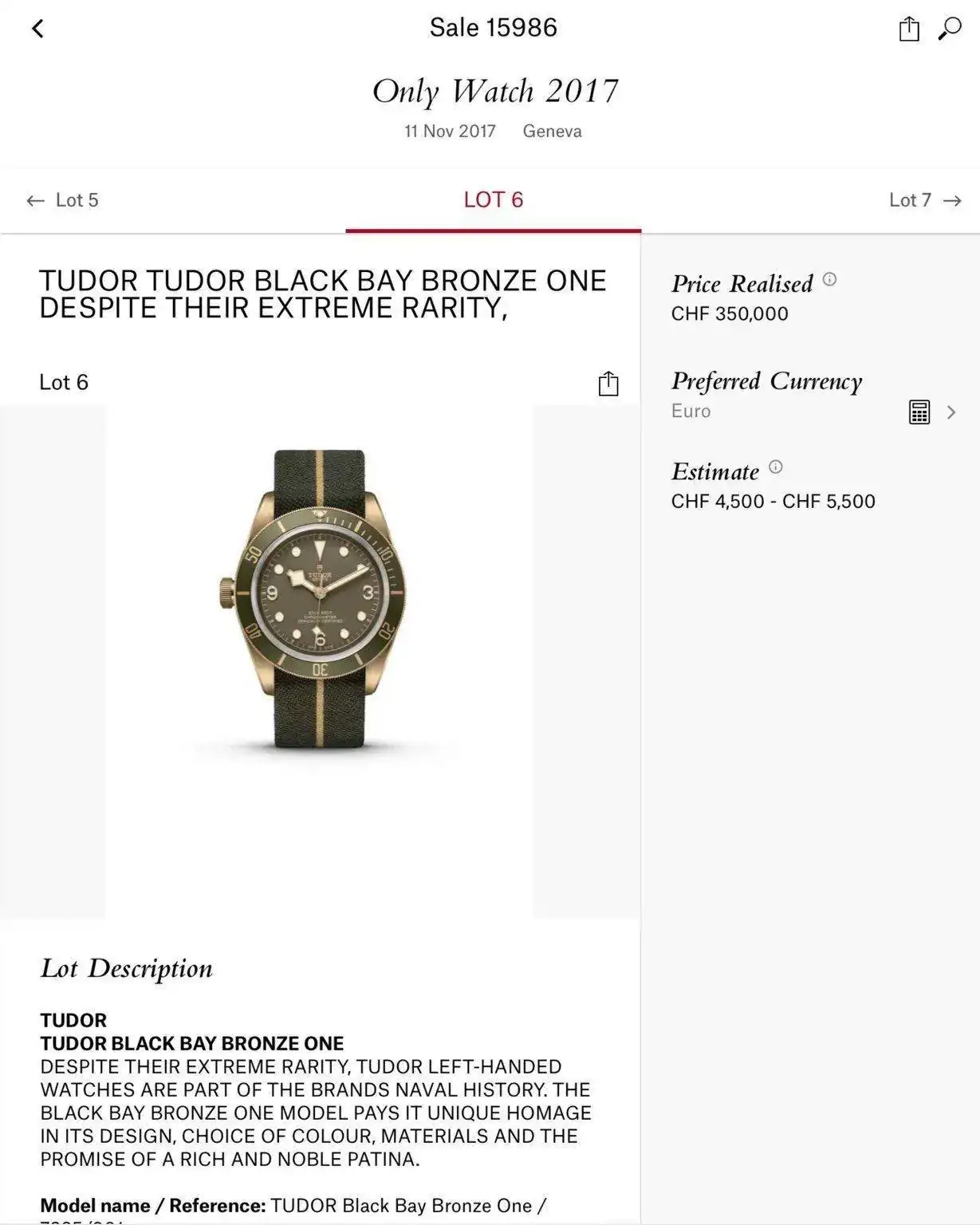Viewport: 980px width, 1225px height.
Task: Show info about Estimate
Action: [x=775, y=467]
